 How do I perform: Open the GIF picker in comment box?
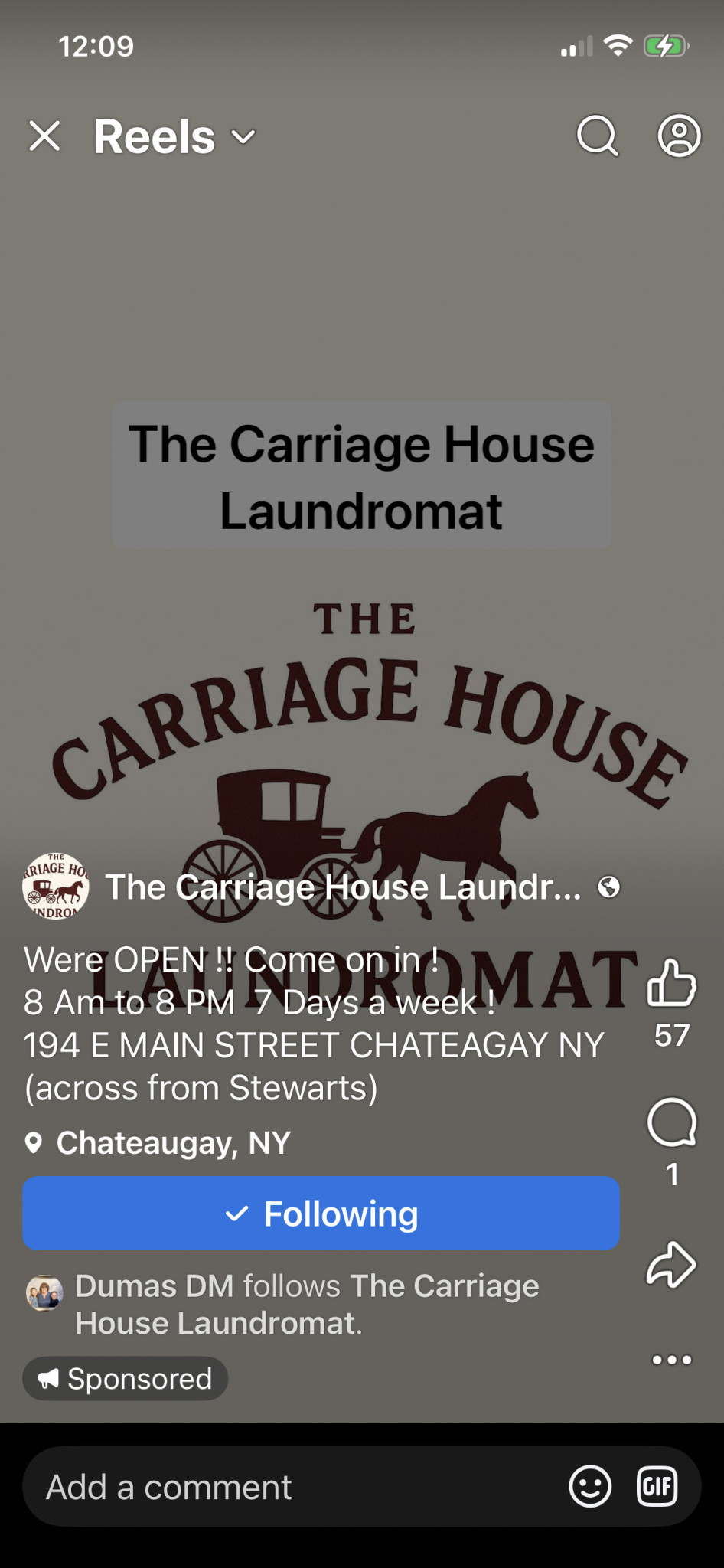click(657, 1487)
